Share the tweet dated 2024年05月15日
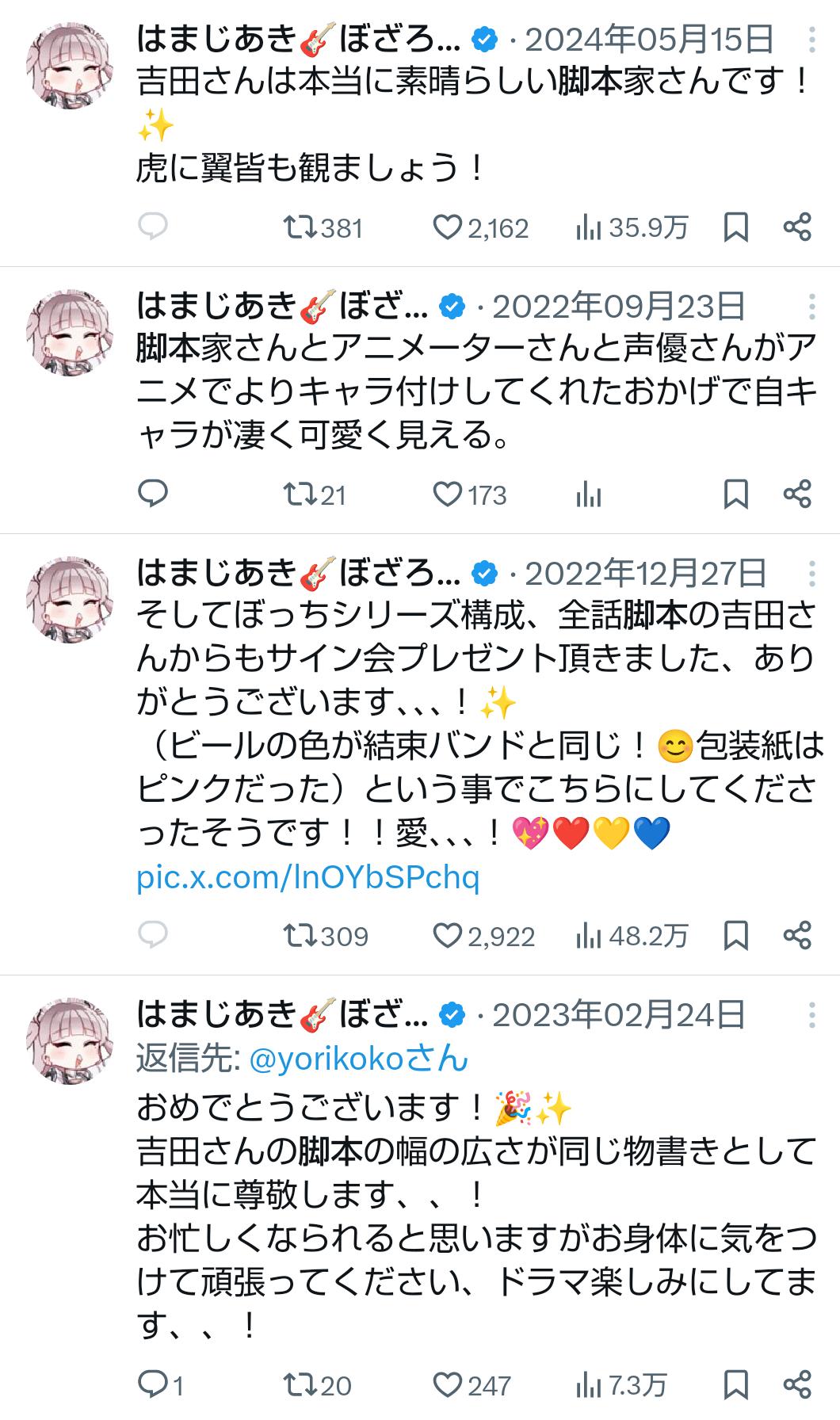This screenshot has width=840, height=1420. (x=796, y=227)
